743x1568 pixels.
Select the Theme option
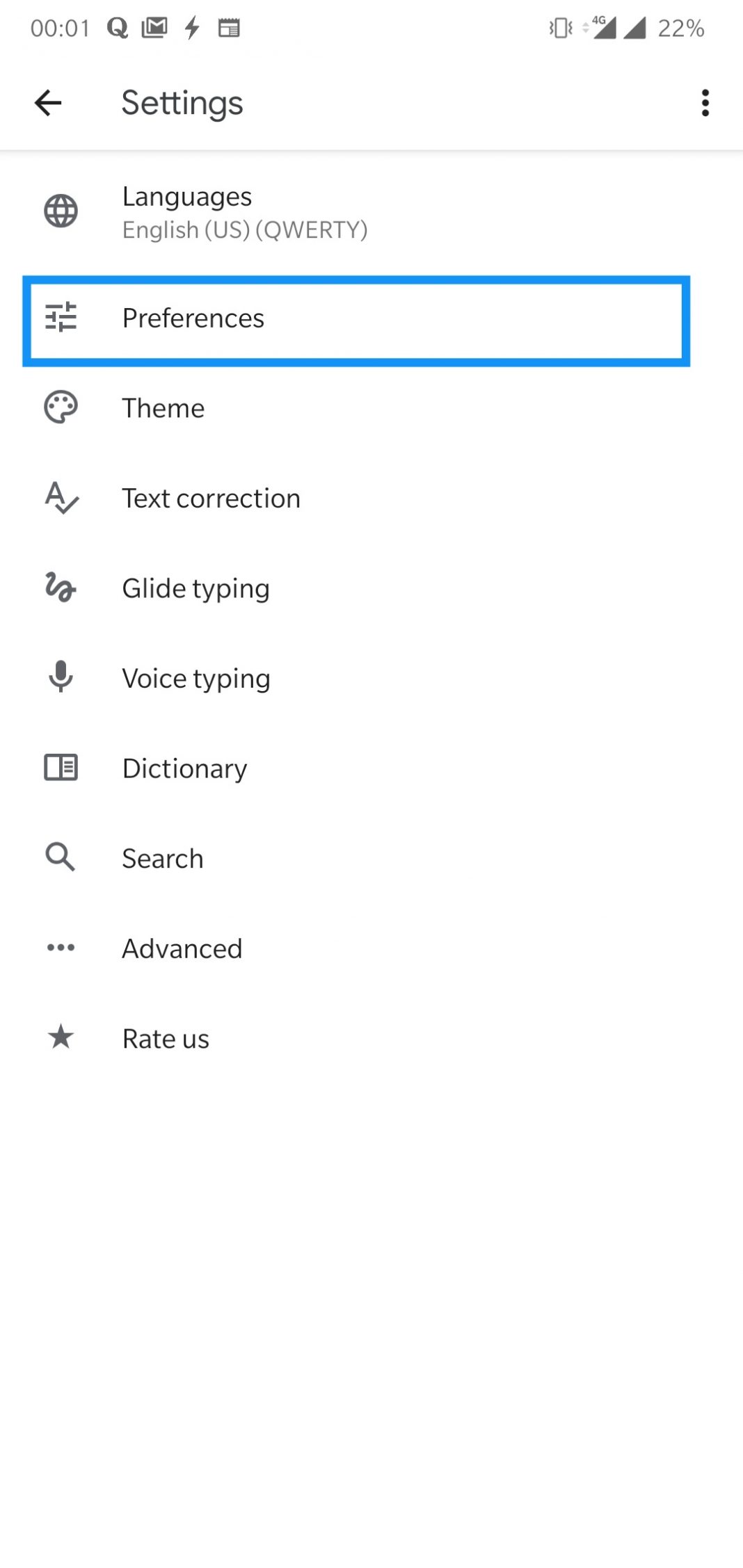point(163,408)
